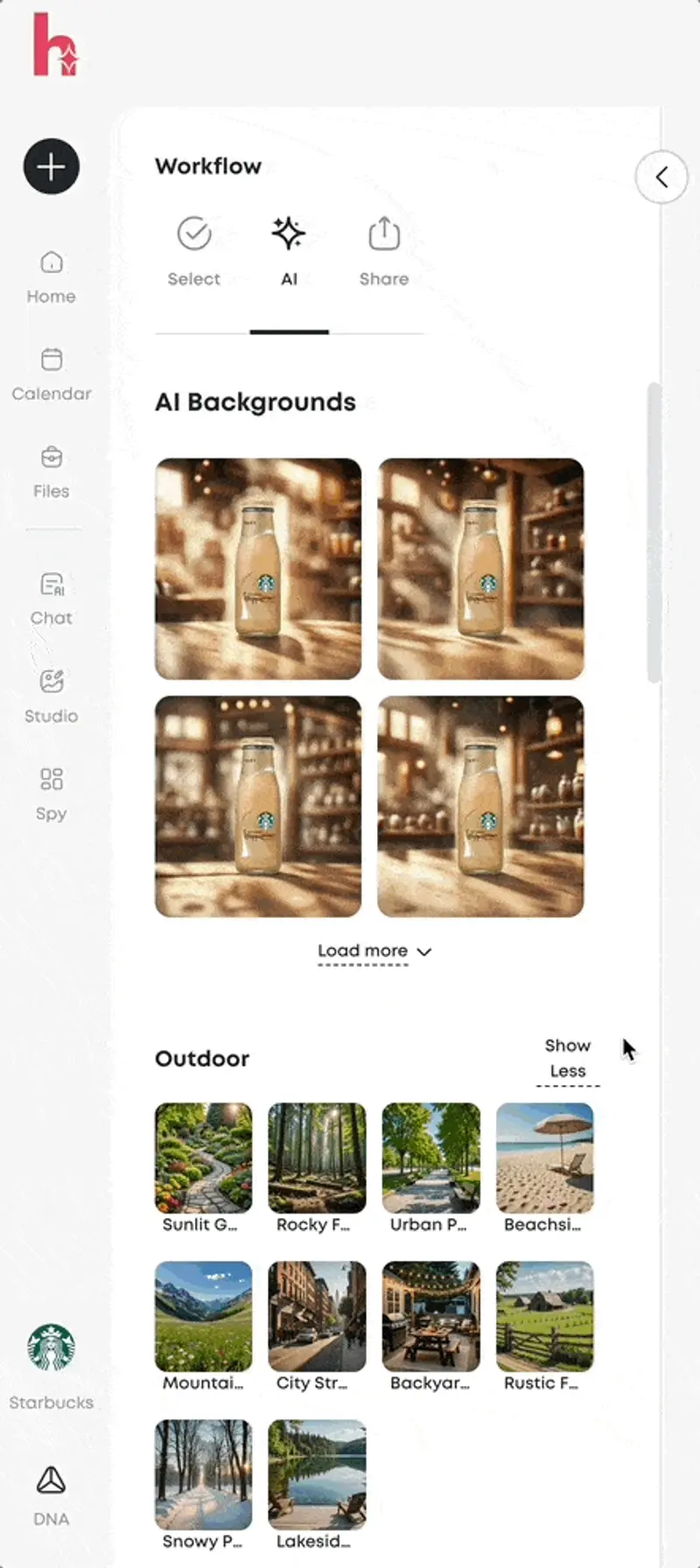
Task: Open Files from the sidebar
Action: click(x=51, y=472)
